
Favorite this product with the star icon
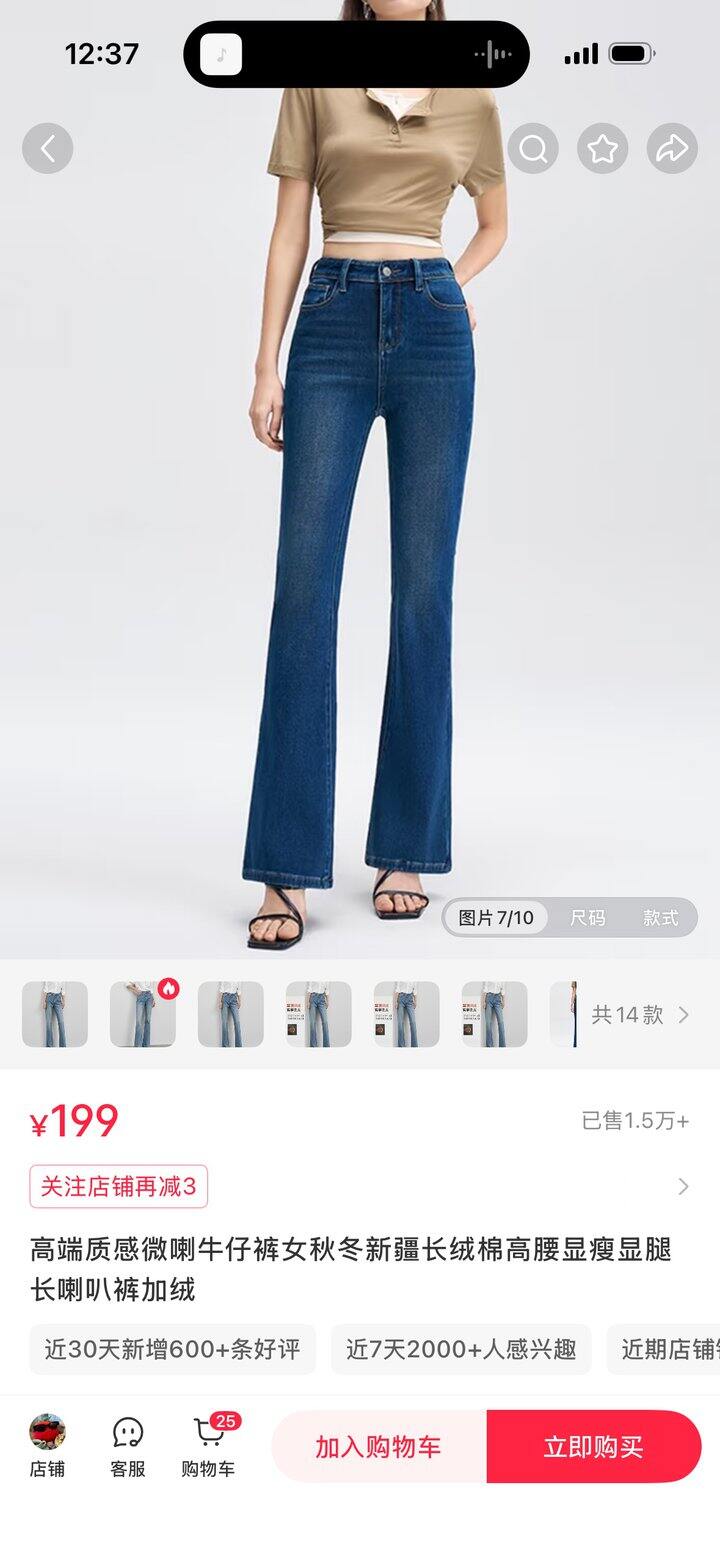602,149
